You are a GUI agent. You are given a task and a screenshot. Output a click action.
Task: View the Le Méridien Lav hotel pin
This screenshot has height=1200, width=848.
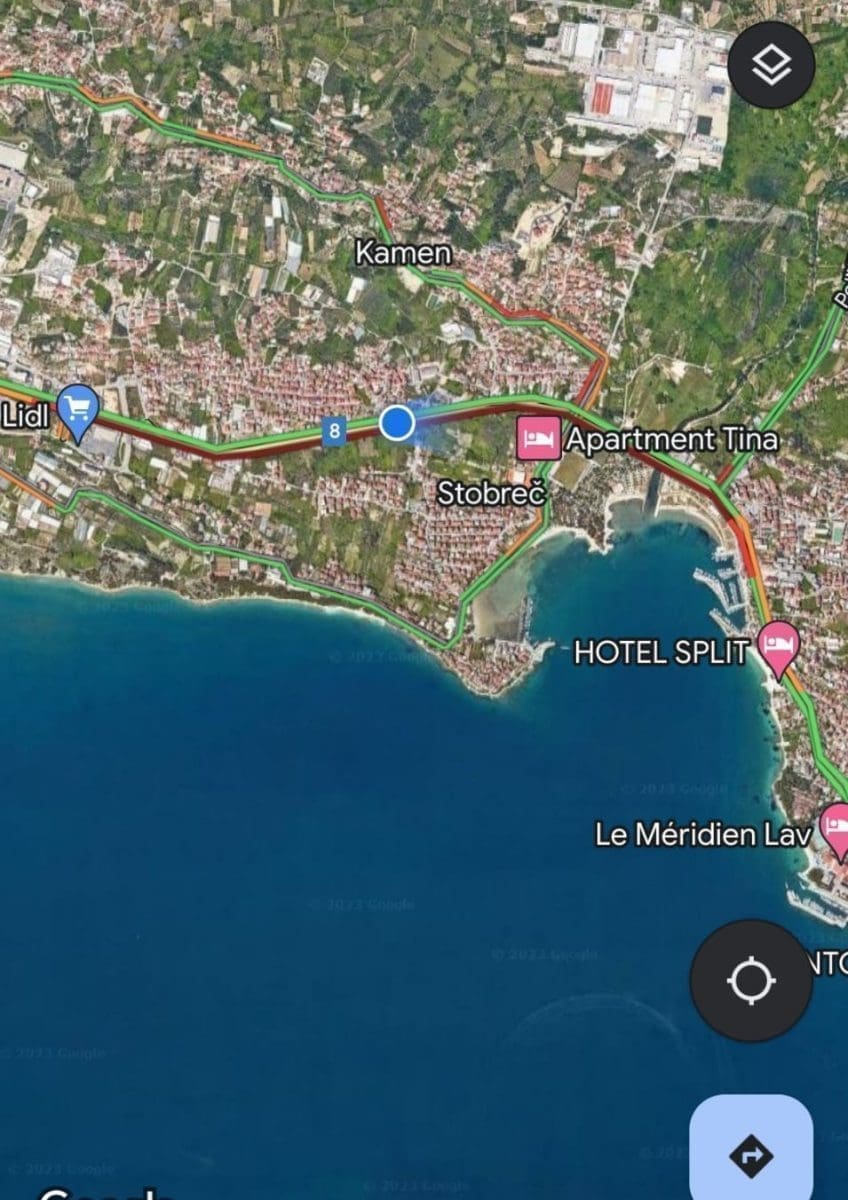coord(836,830)
